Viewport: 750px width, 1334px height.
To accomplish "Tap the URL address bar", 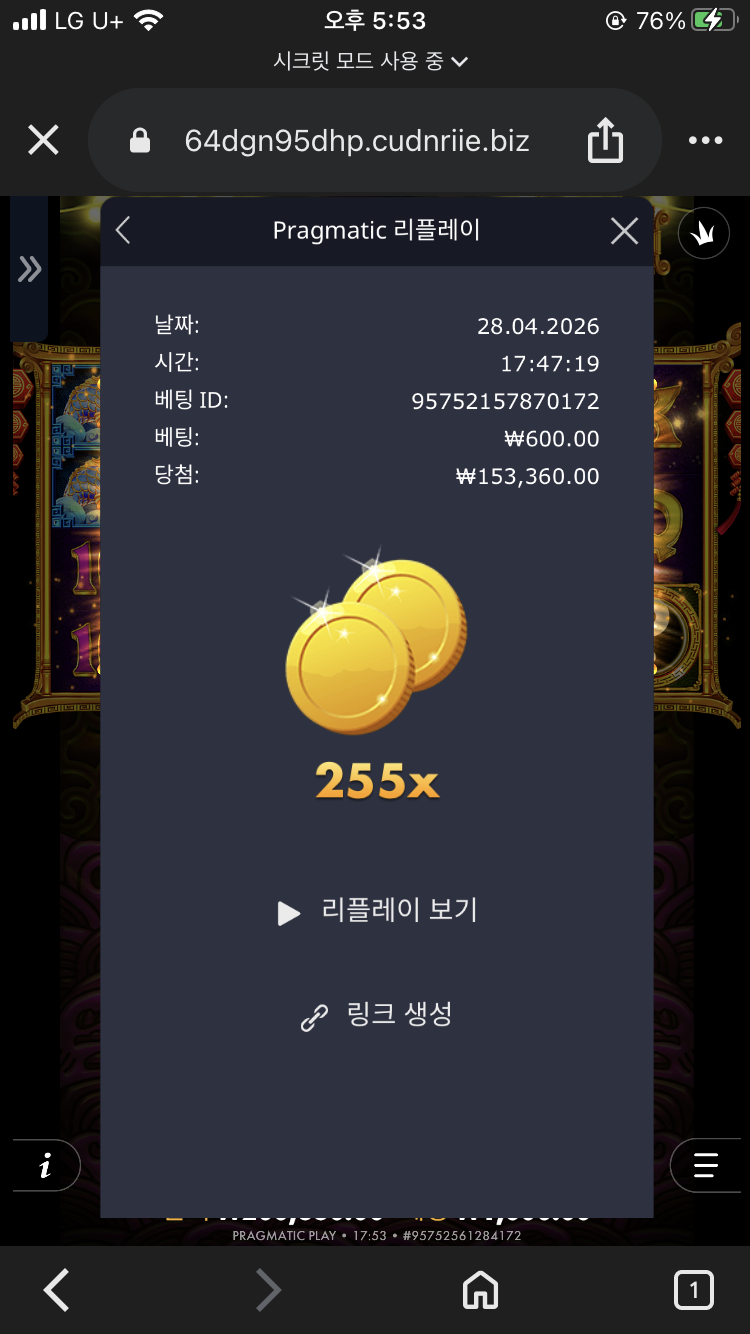I will [x=356, y=141].
